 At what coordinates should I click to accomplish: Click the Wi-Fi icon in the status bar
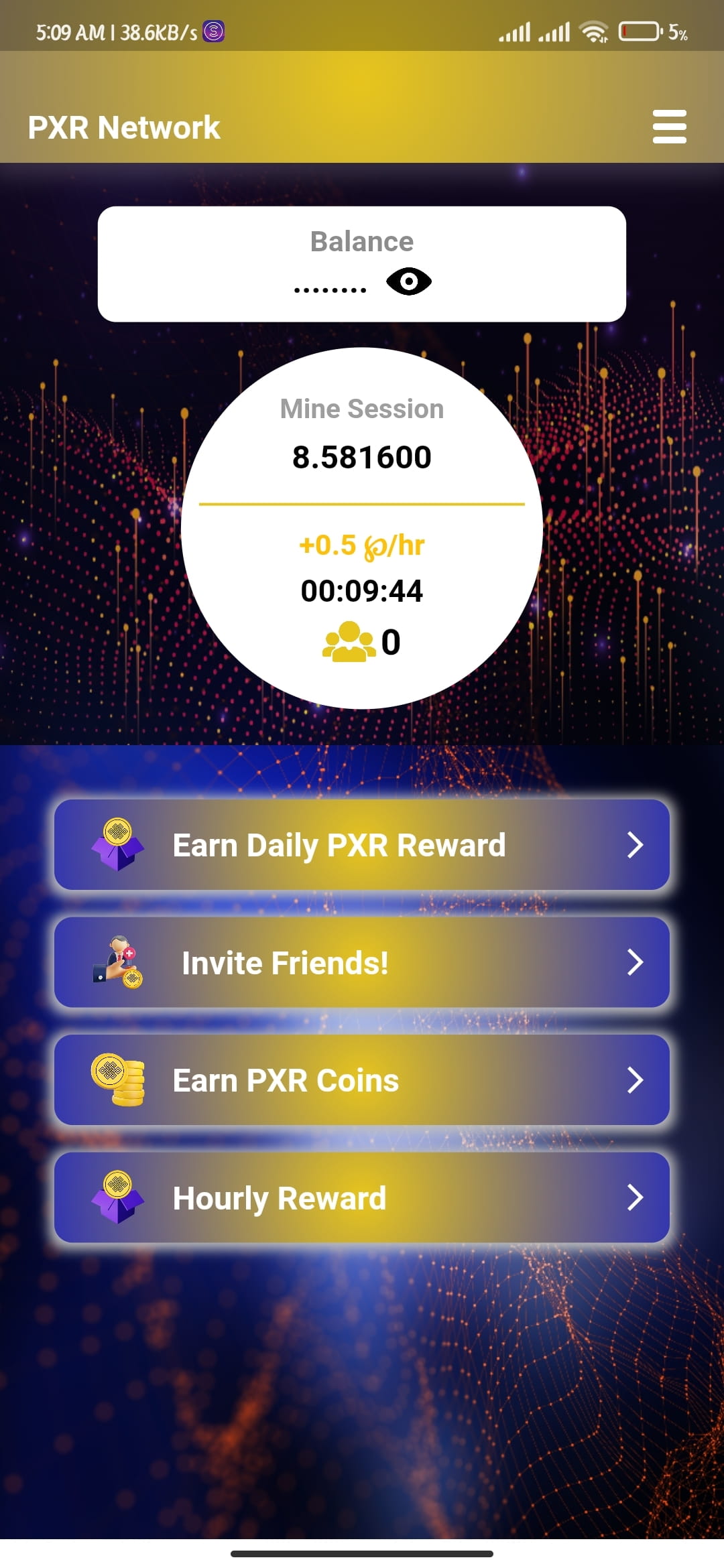593,30
